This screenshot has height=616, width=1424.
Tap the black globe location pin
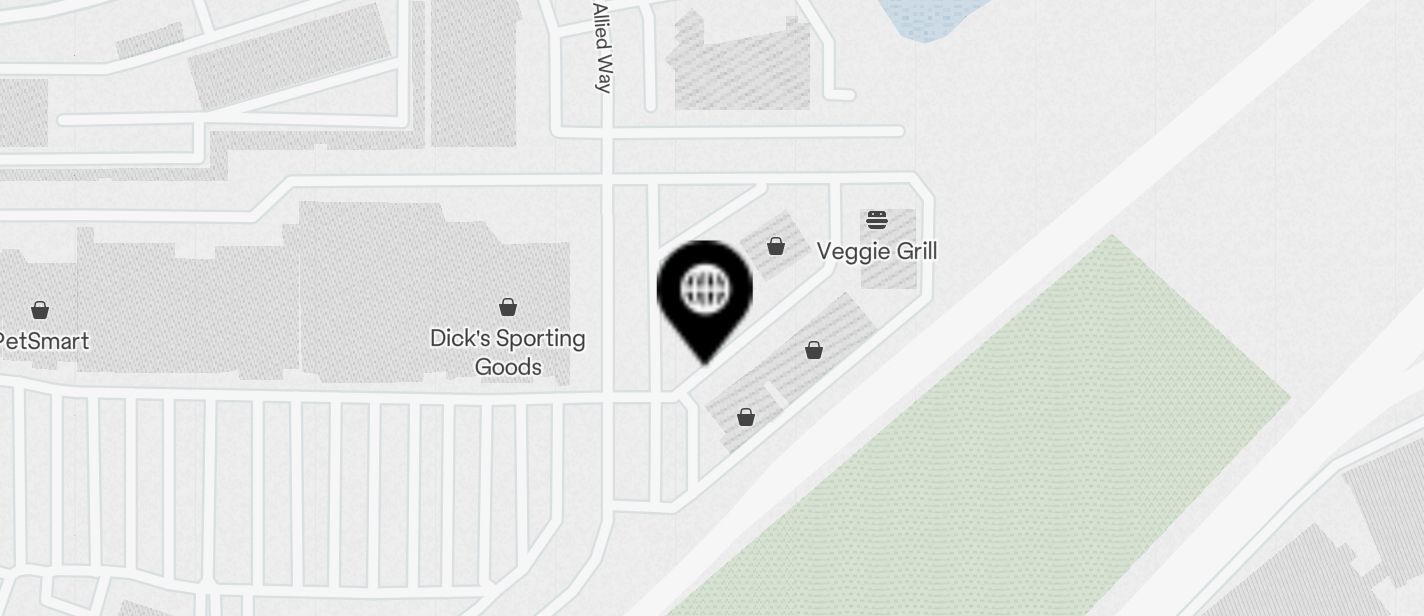705,292
